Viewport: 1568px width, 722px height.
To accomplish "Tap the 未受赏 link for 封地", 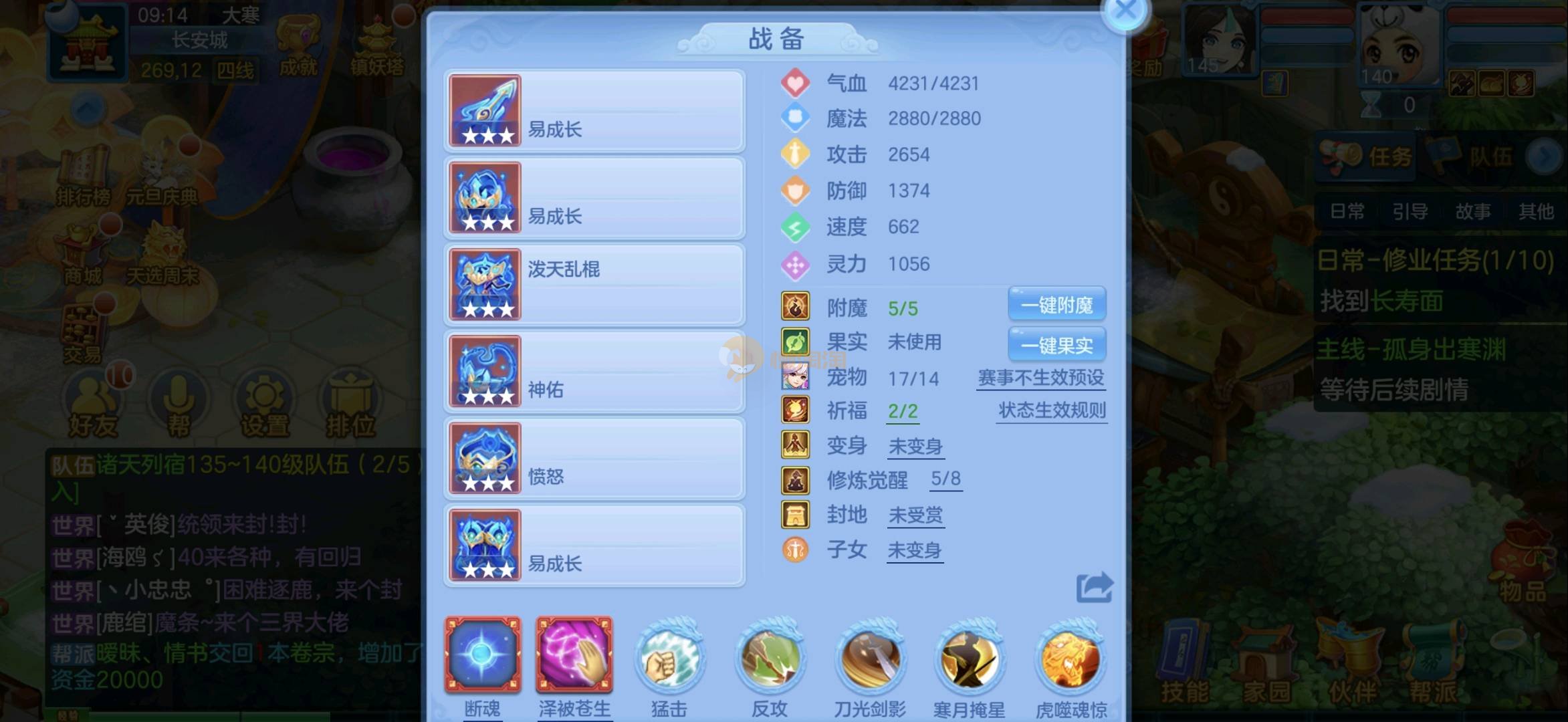I will 915,515.
